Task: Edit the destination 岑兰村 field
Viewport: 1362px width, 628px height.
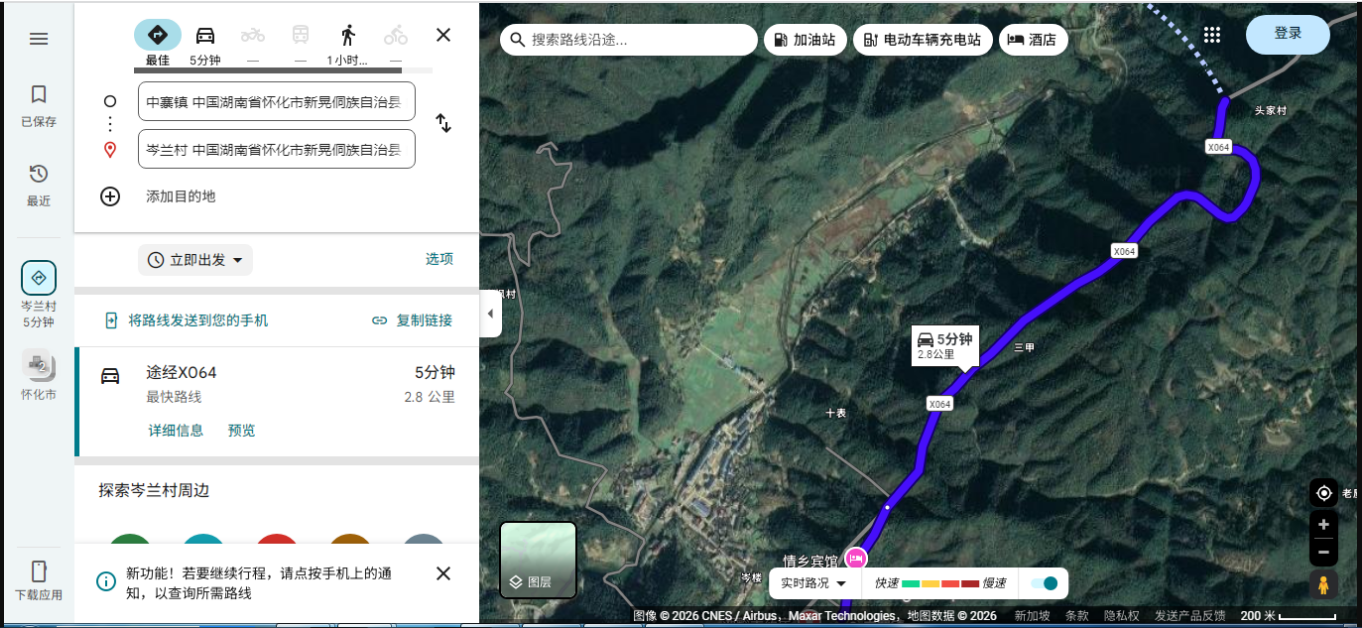Action: pyautogui.click(x=277, y=149)
